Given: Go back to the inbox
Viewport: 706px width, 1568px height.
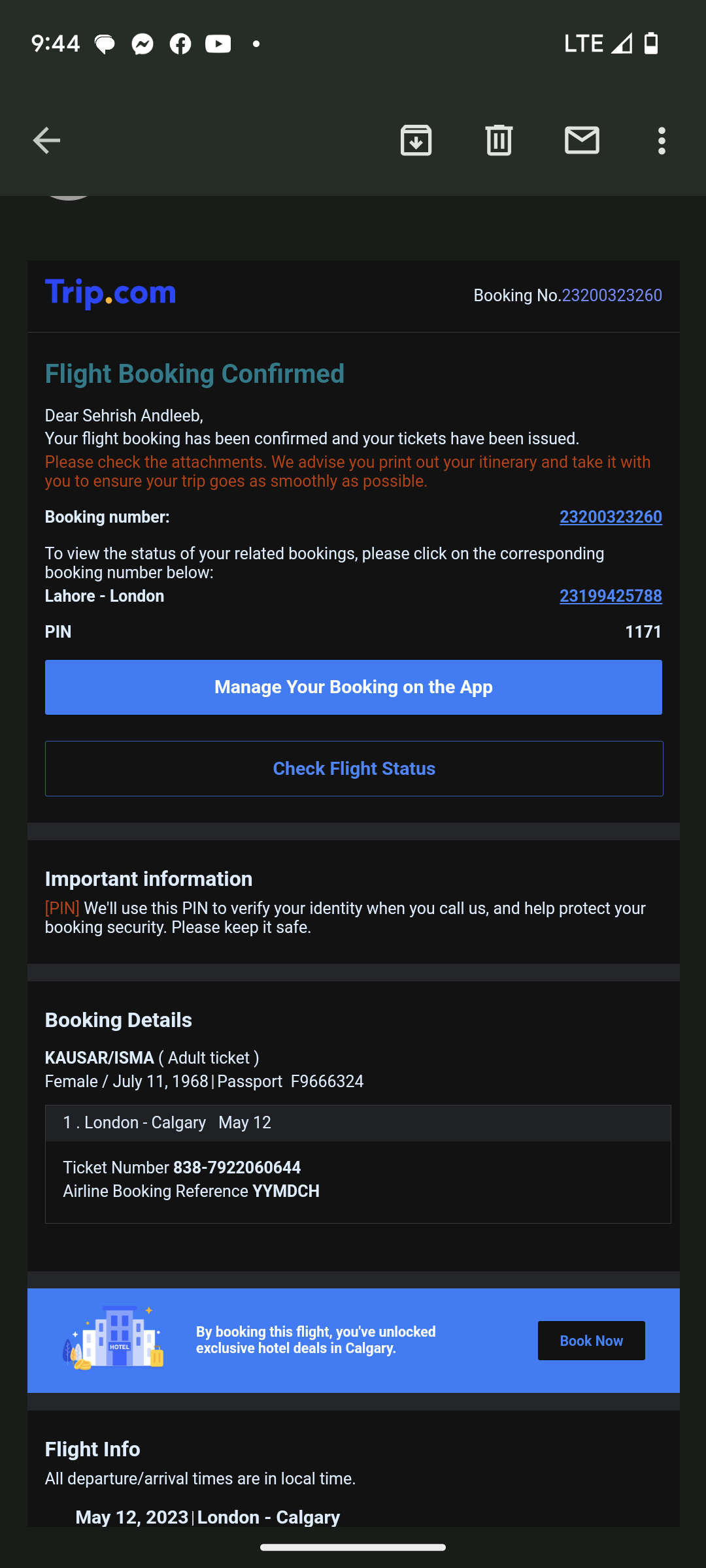Looking at the screenshot, I should point(46,140).
